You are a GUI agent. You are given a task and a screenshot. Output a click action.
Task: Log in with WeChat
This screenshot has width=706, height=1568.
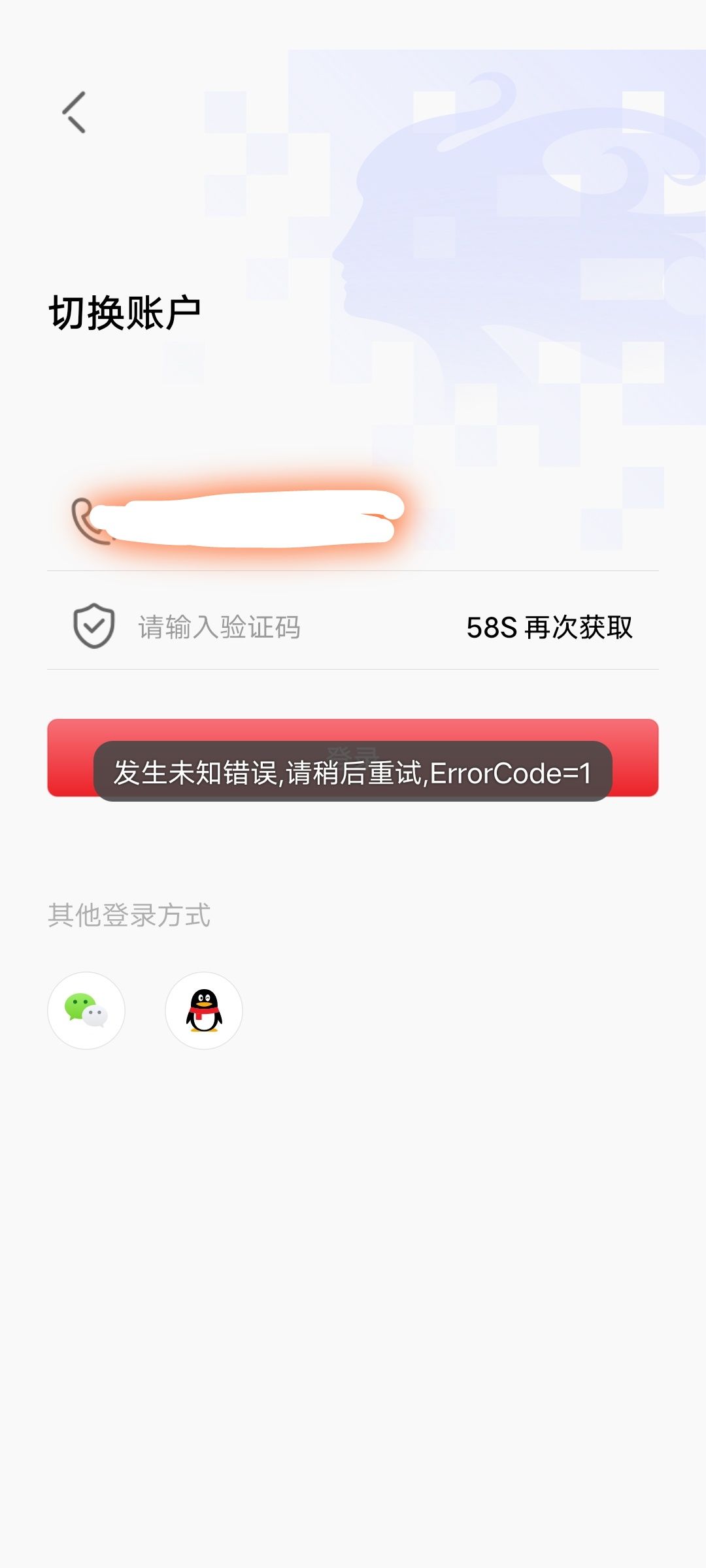point(86,1011)
